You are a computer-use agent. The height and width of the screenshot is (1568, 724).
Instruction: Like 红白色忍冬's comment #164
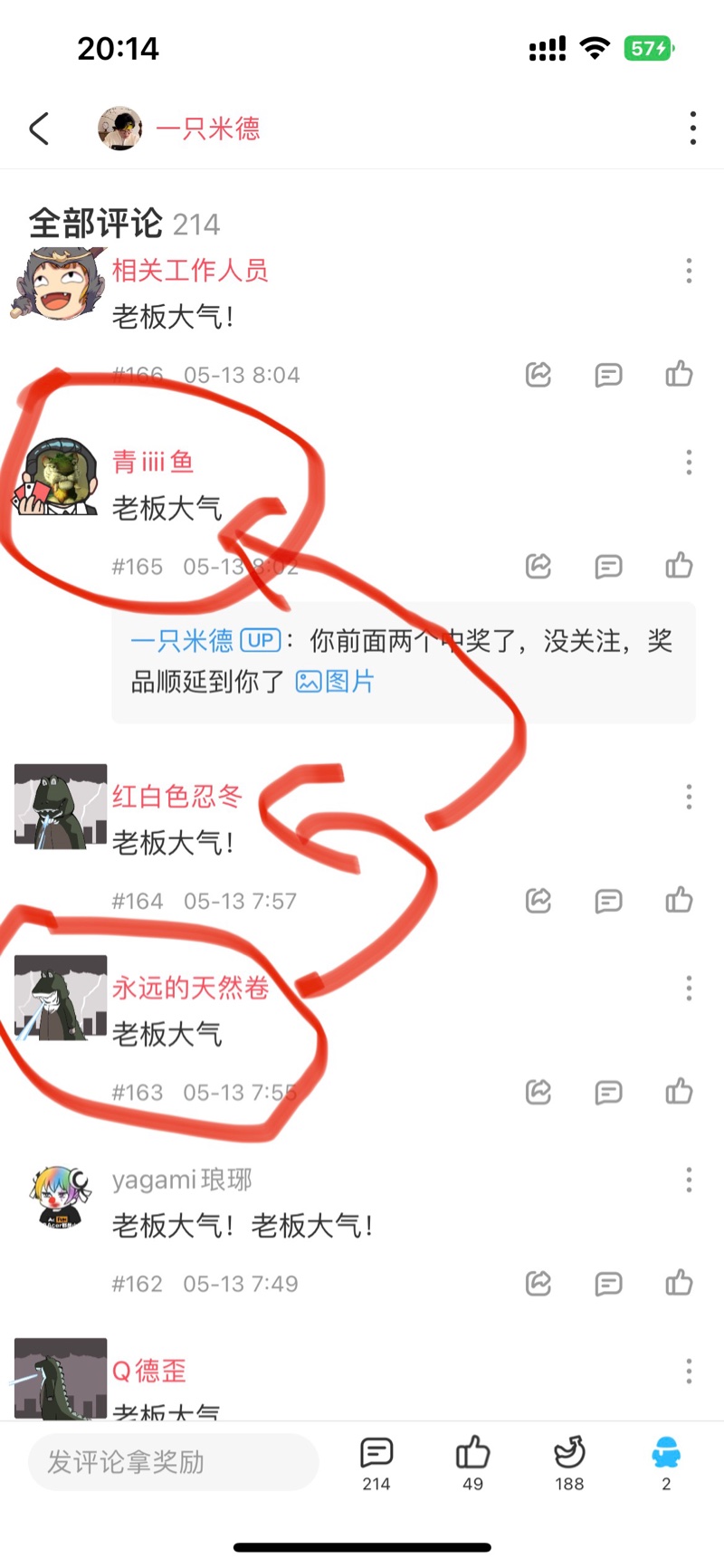coord(679,901)
